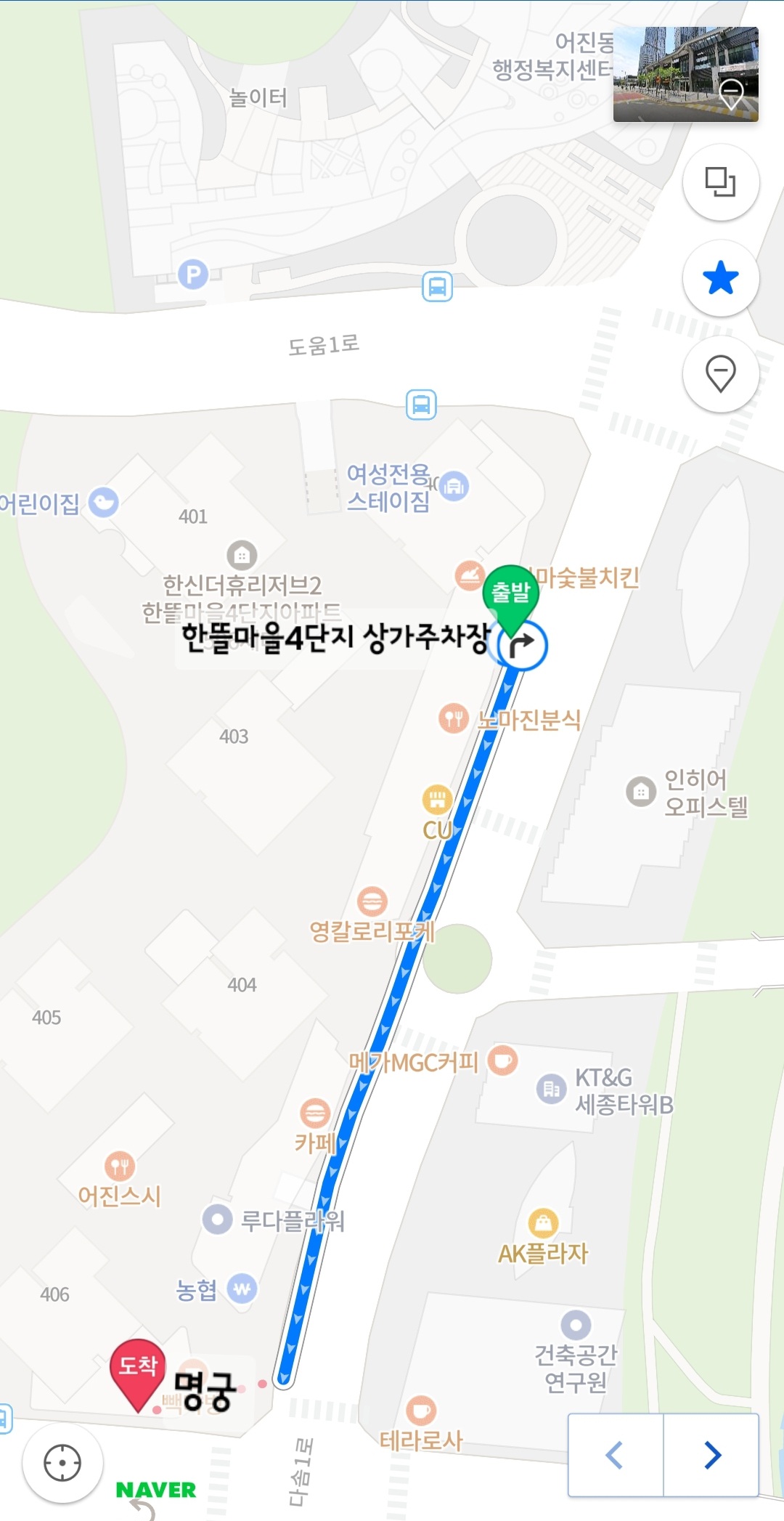Open the 어진스시 restaurant marker
The height and width of the screenshot is (1521, 784).
click(x=120, y=1167)
